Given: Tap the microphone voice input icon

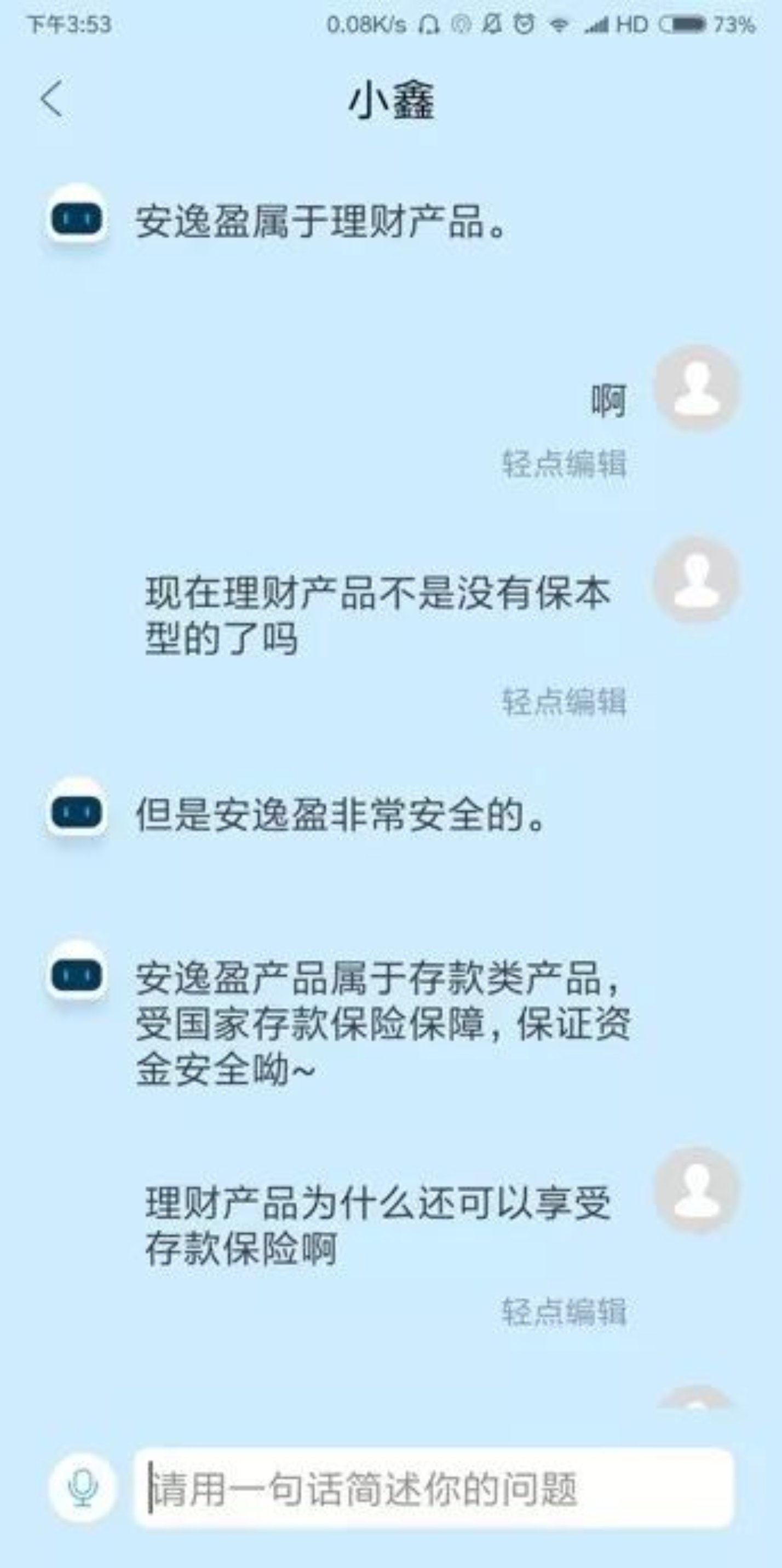Looking at the screenshot, I should 83,1487.
